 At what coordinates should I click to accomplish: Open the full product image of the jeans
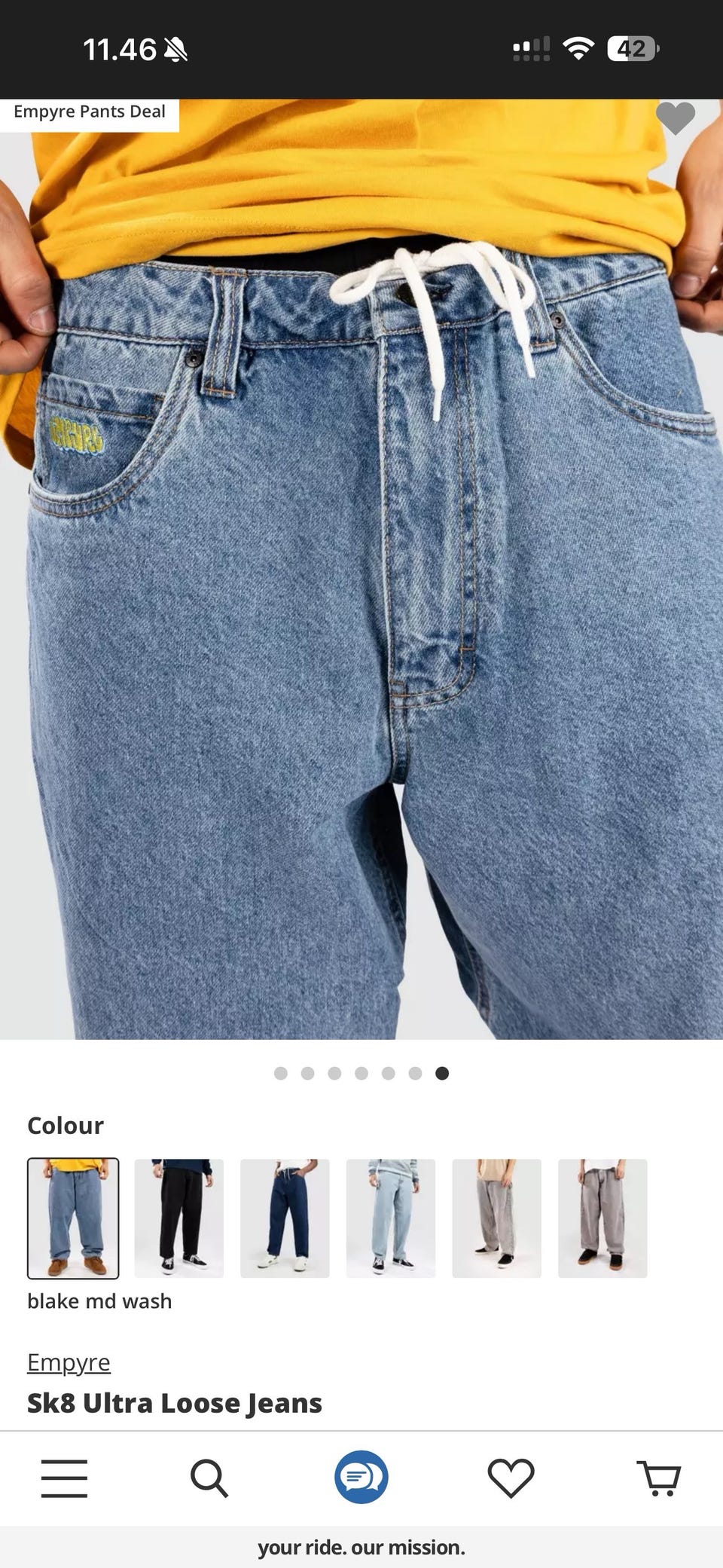(x=361, y=569)
